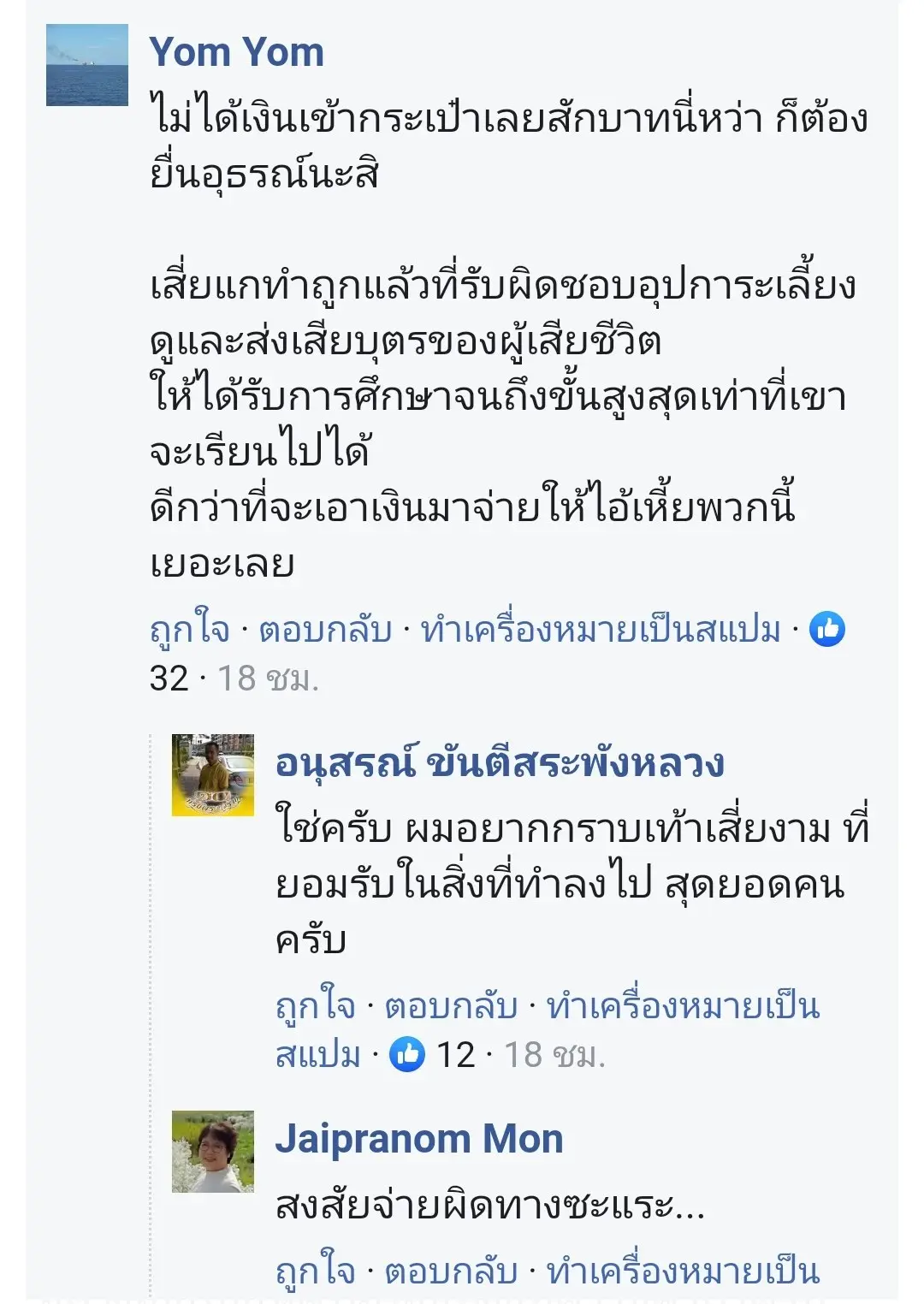This screenshot has width=924, height=1304.
Task: Tap Jaipranom Mon's profile picture
Action: pos(212,1152)
